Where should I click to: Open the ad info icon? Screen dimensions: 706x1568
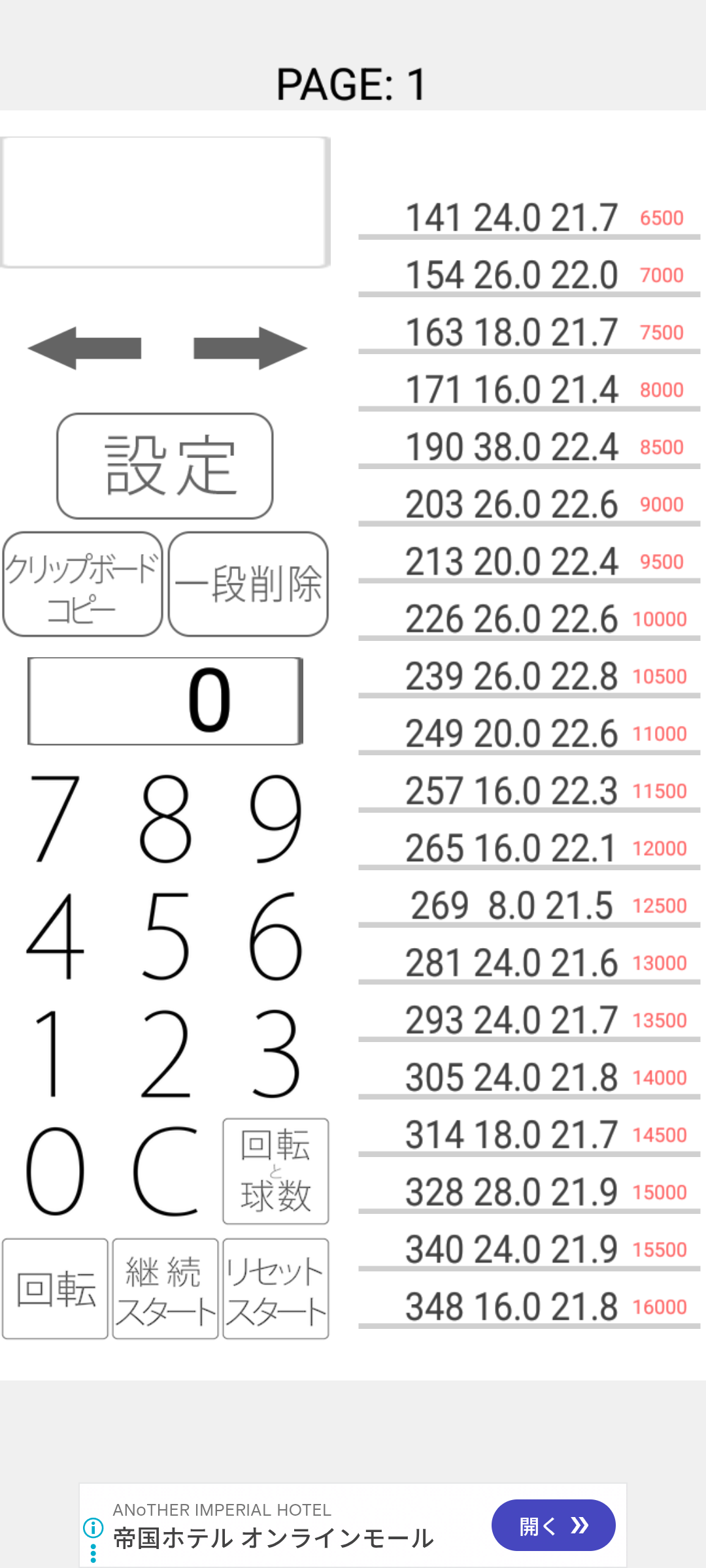coord(93,1527)
